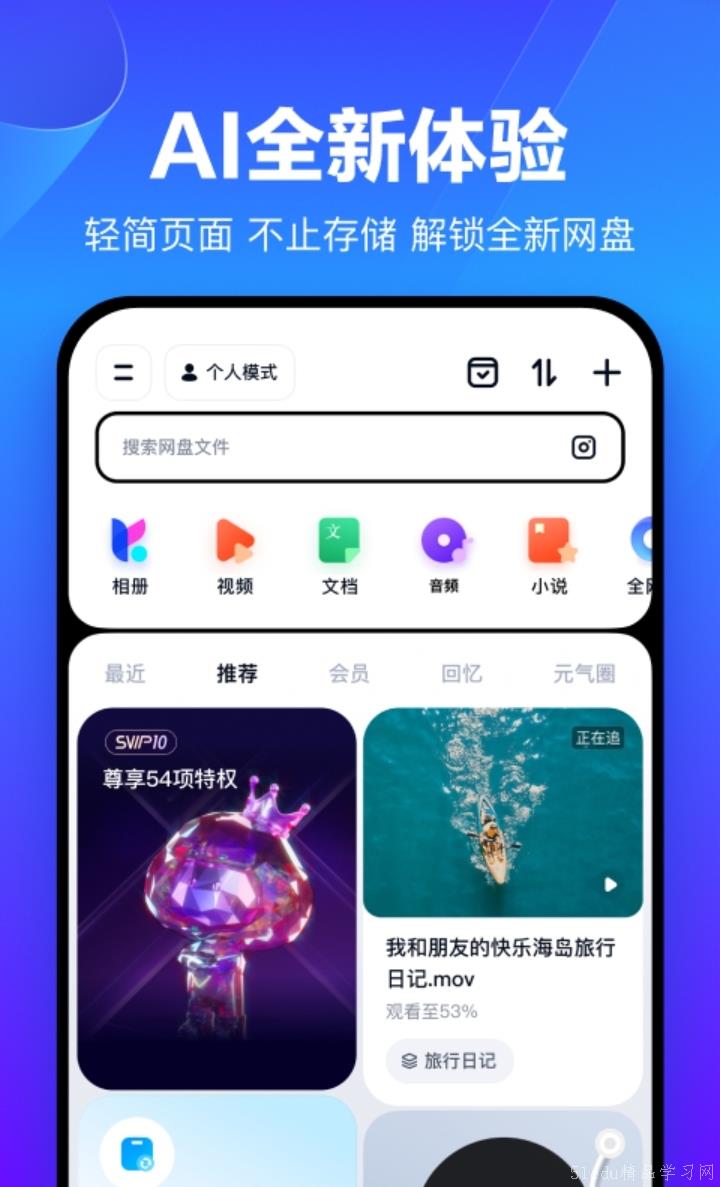Open the transfer list with arrows icon
The height and width of the screenshot is (1187, 720).
point(544,372)
